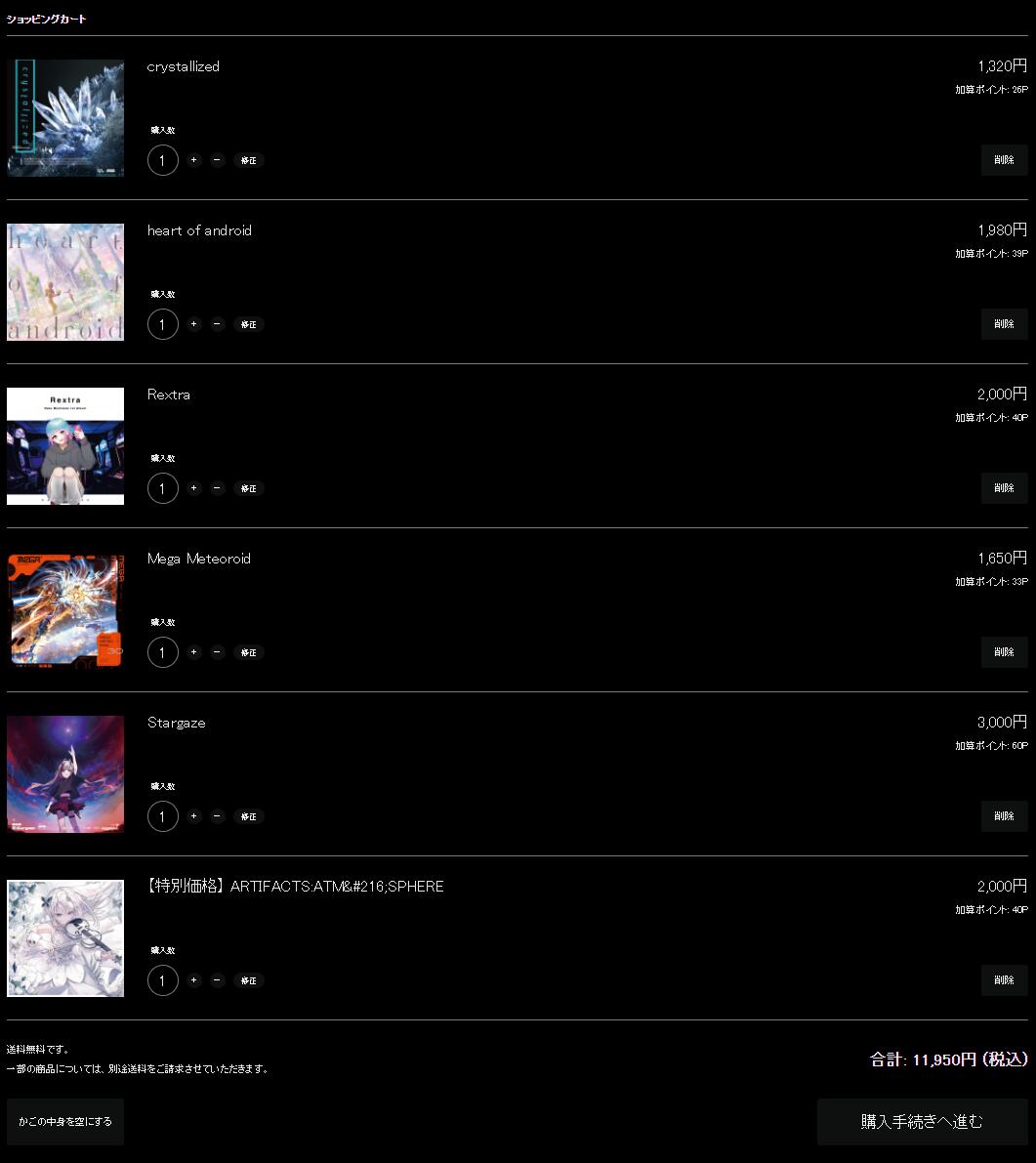Open the crystallized product title
Viewport: 1036px width, 1163px height.
(183, 66)
